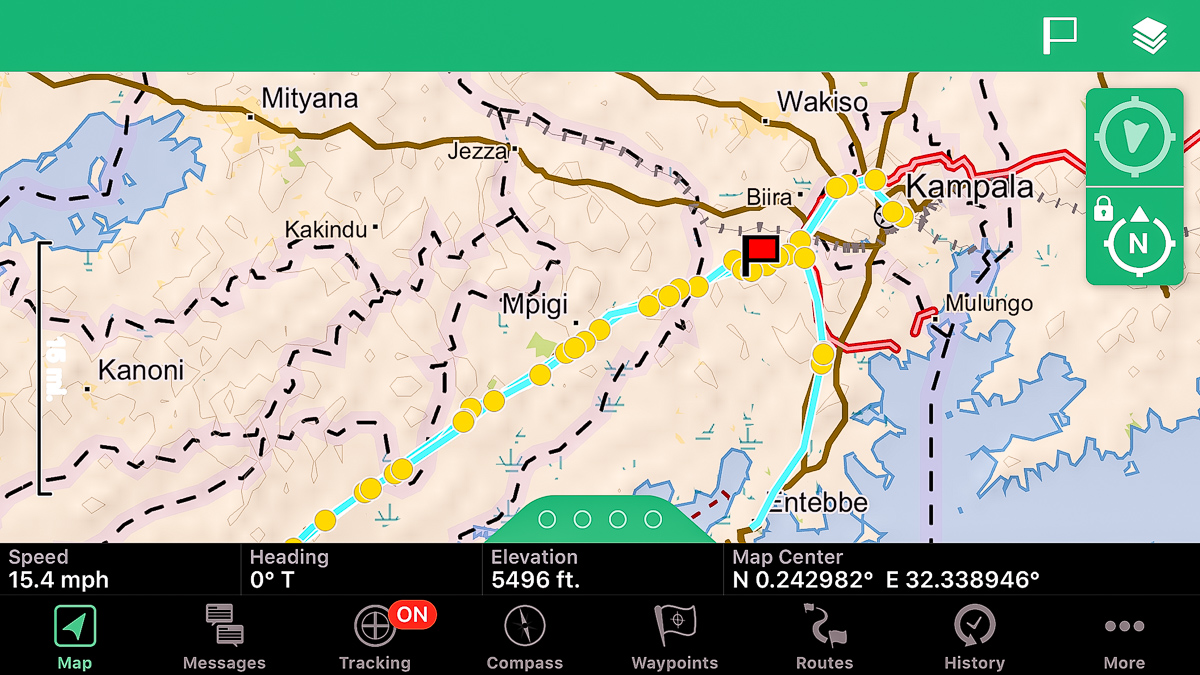Open the History tab

click(975, 637)
